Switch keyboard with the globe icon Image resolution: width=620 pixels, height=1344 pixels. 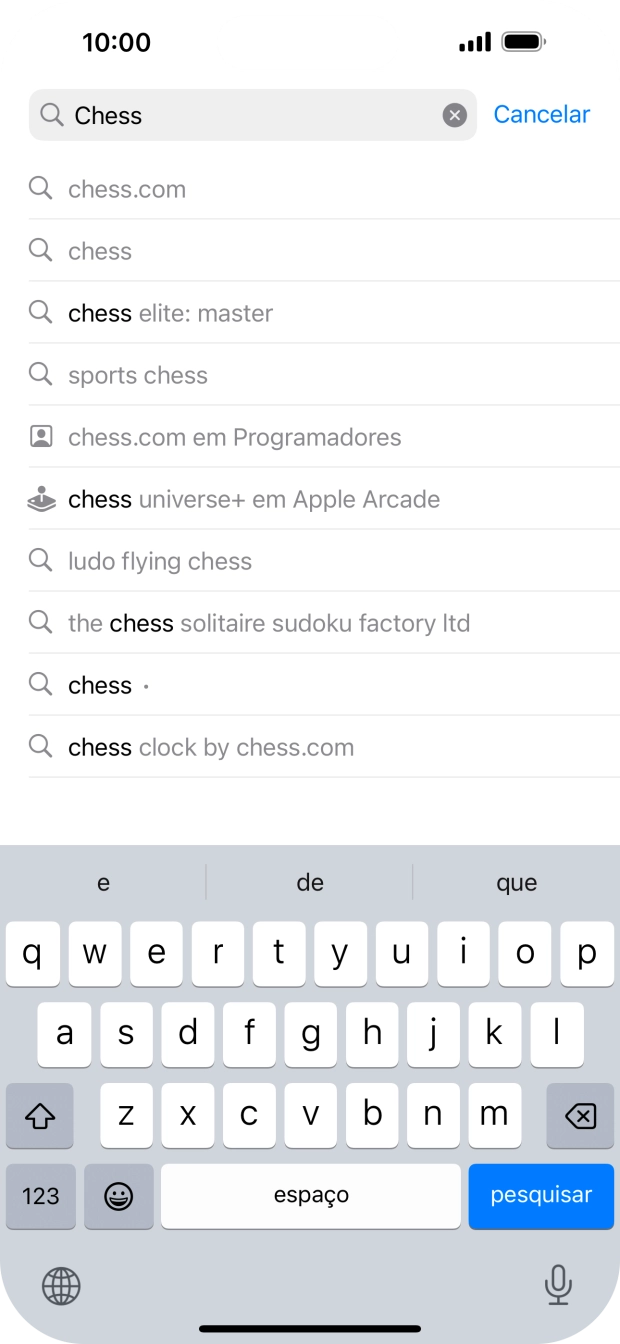pos(61,1286)
